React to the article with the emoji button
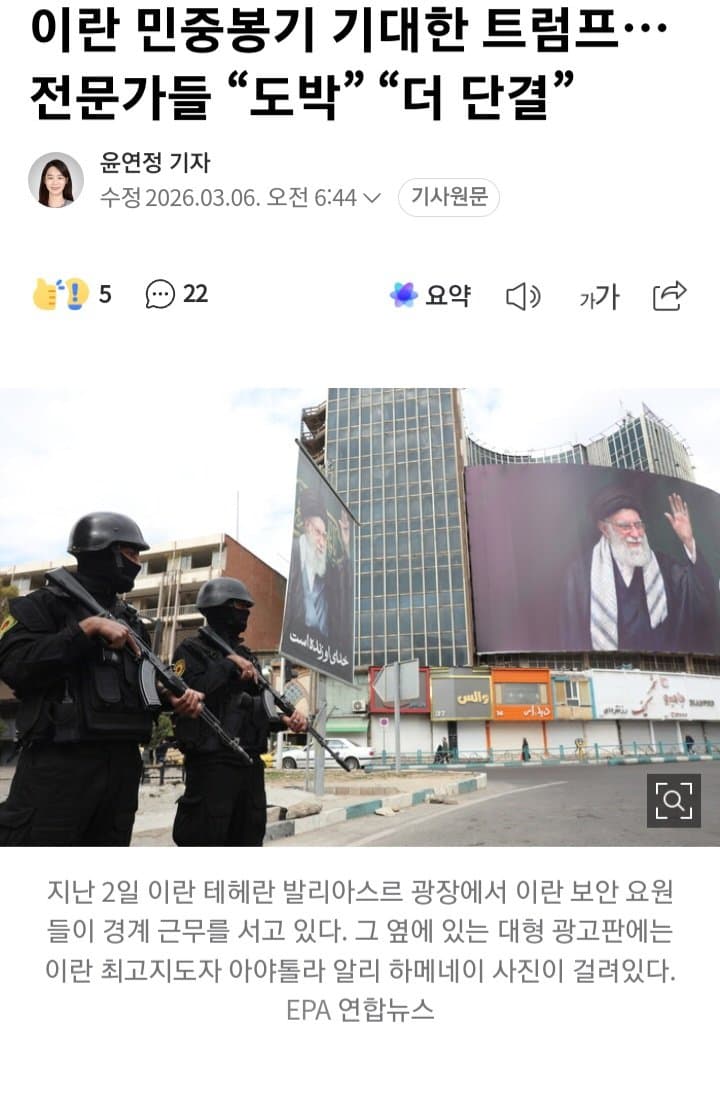Screen dimensions: 720x1094 60,294
